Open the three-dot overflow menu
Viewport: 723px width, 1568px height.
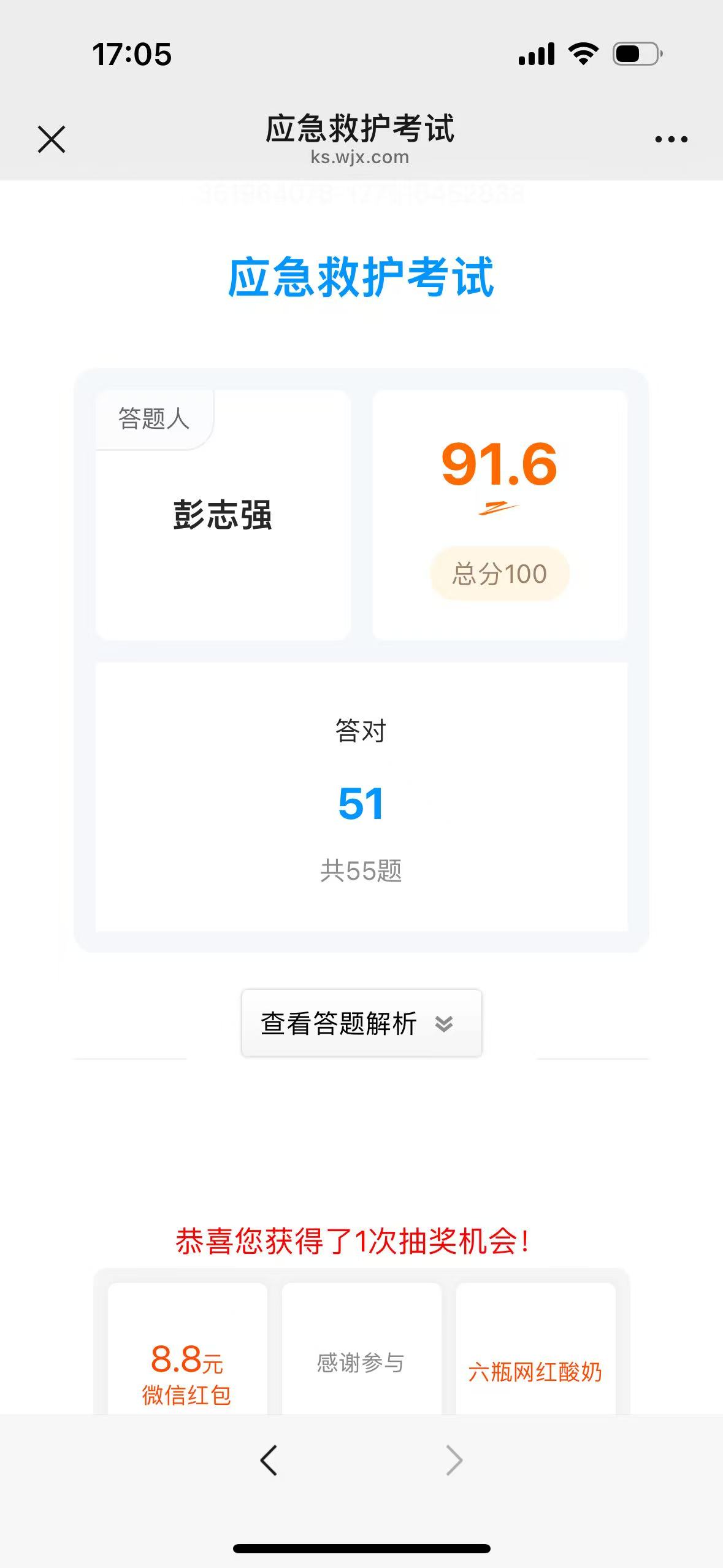[671, 139]
